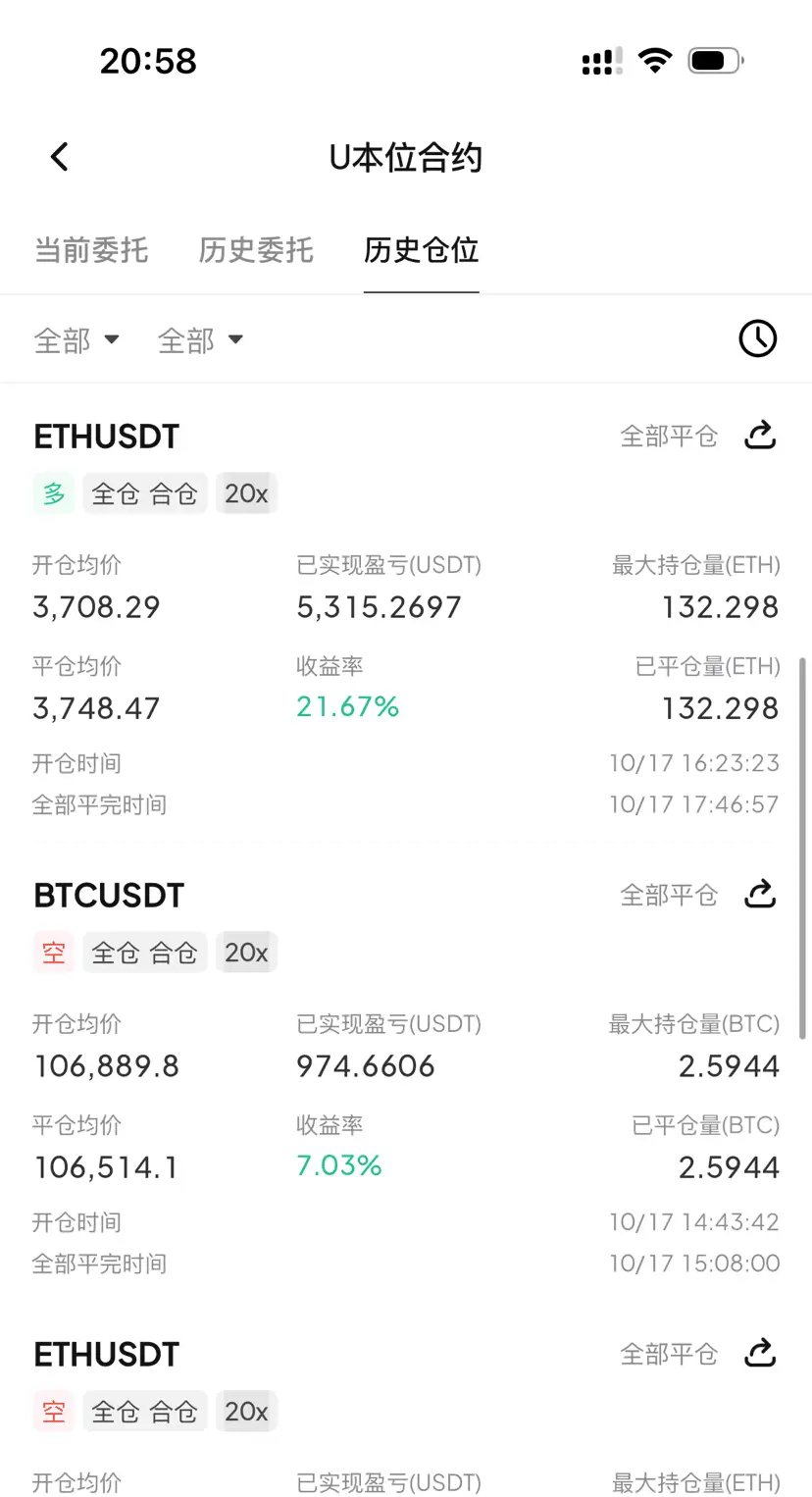812x1497 pixels.
Task: Select the 历史仓位 tab
Action: 421,250
